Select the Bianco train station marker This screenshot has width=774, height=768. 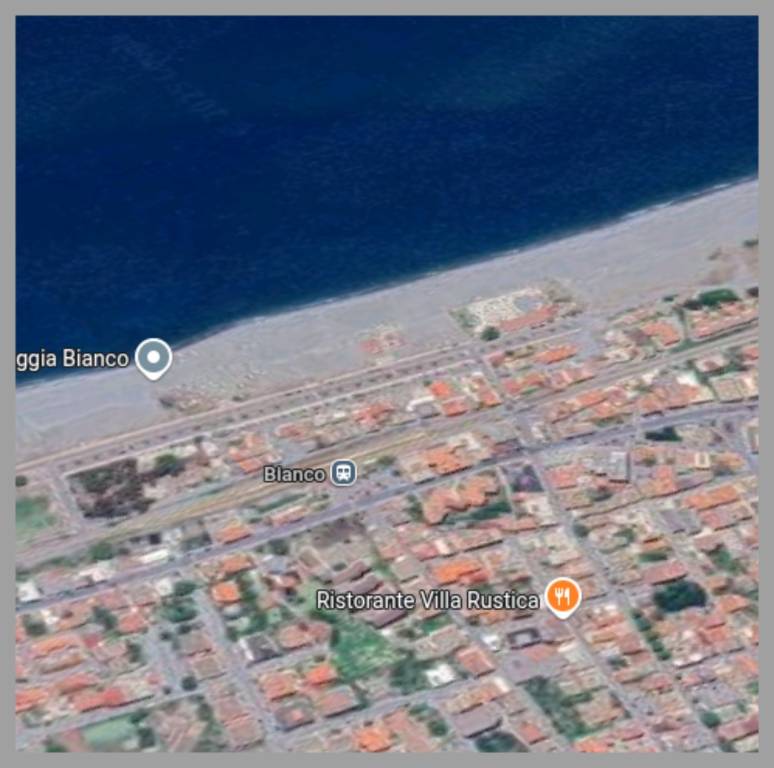[343, 472]
